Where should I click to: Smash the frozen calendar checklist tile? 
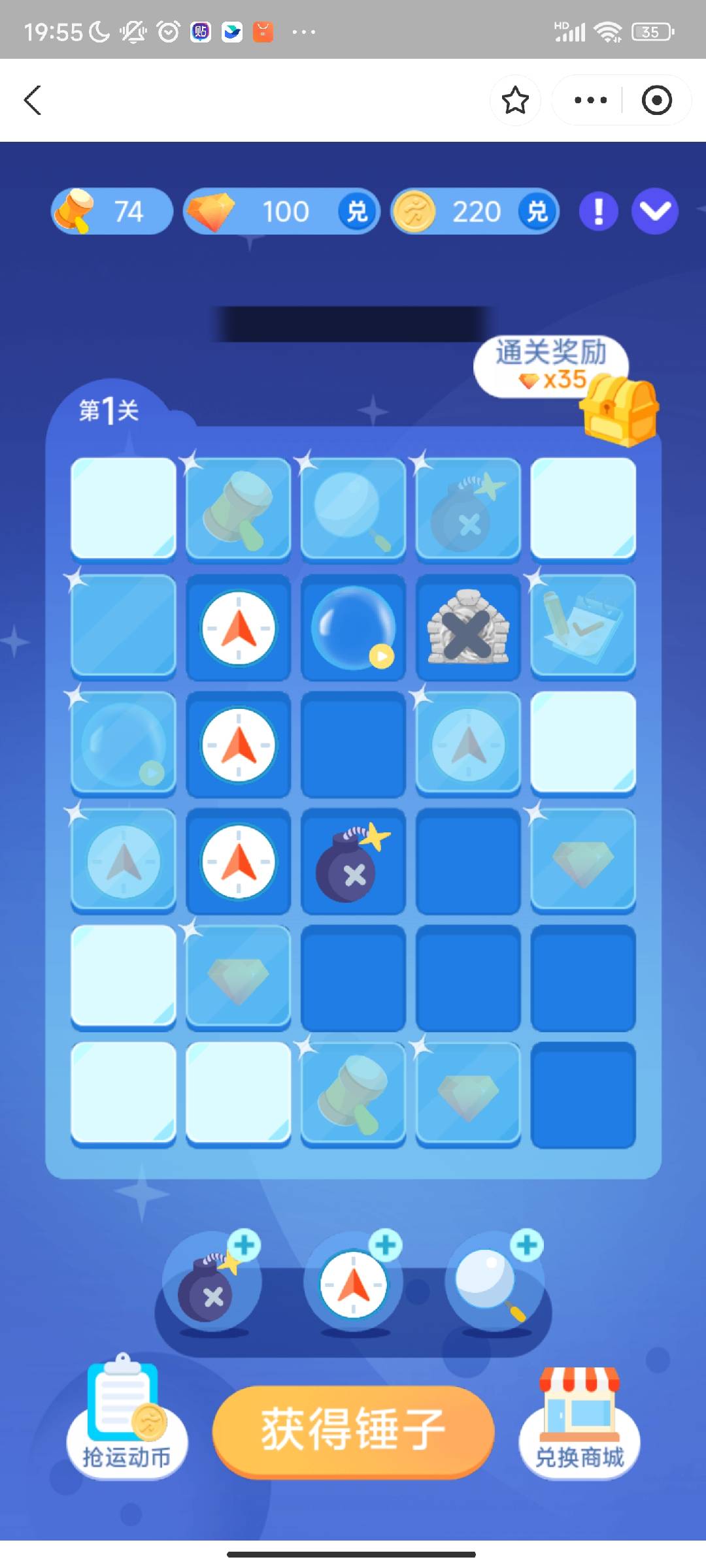pos(582,628)
